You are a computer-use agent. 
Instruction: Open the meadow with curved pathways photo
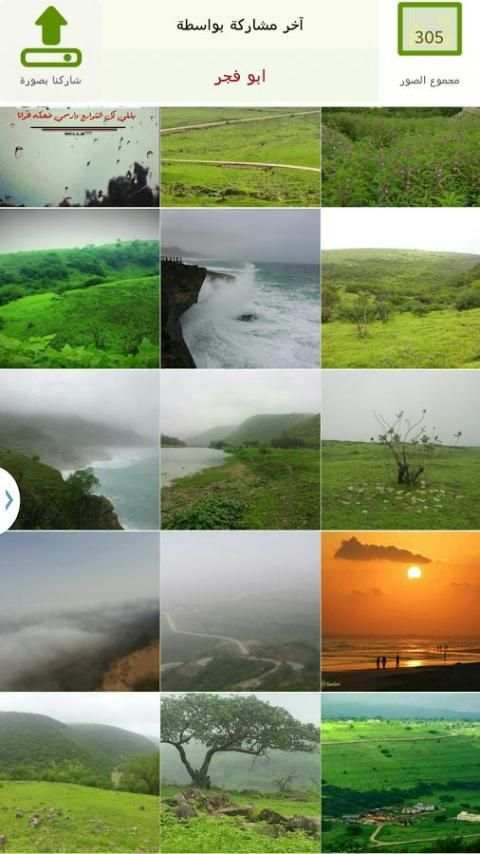point(240,157)
